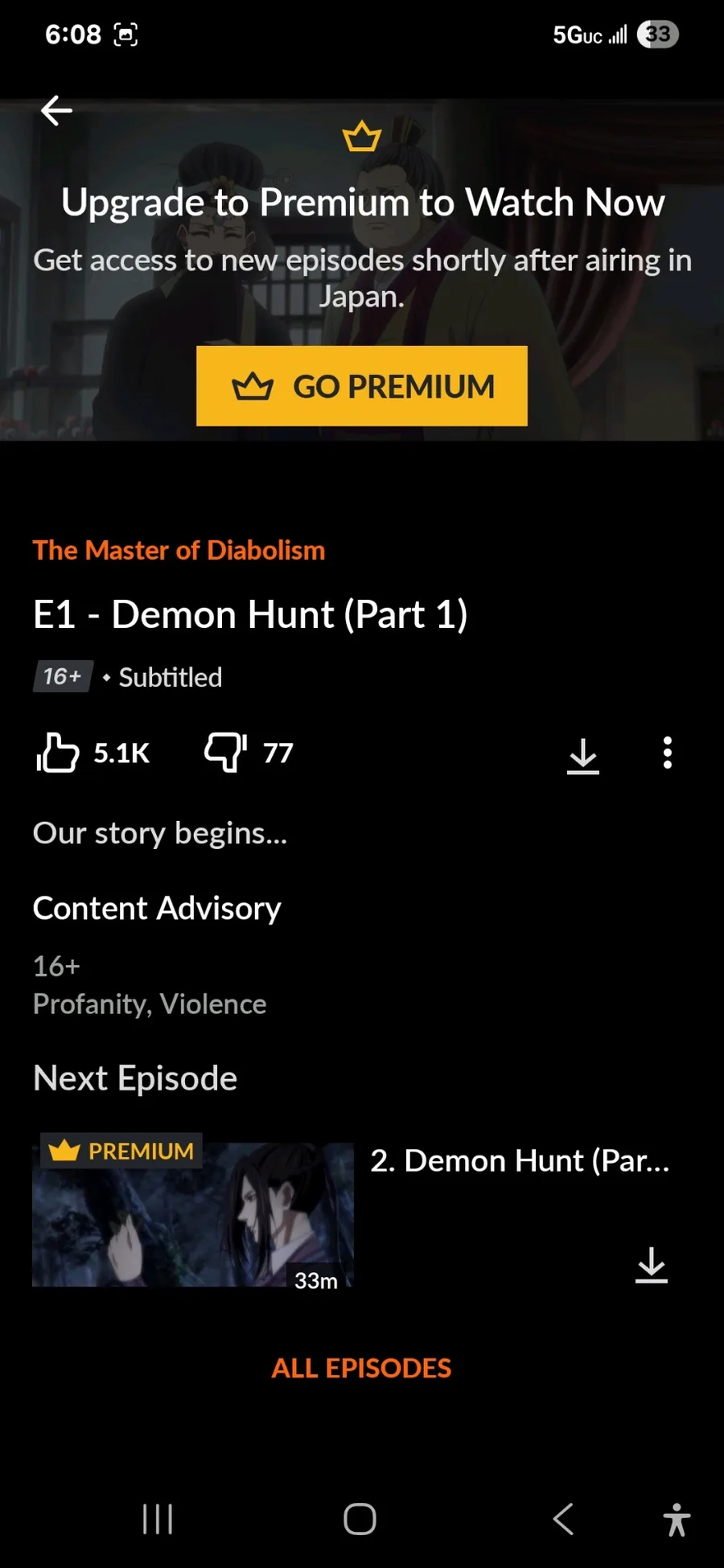This screenshot has height=1568, width=724.
Task: Tap the GO PREMIUM button
Action: (362, 386)
